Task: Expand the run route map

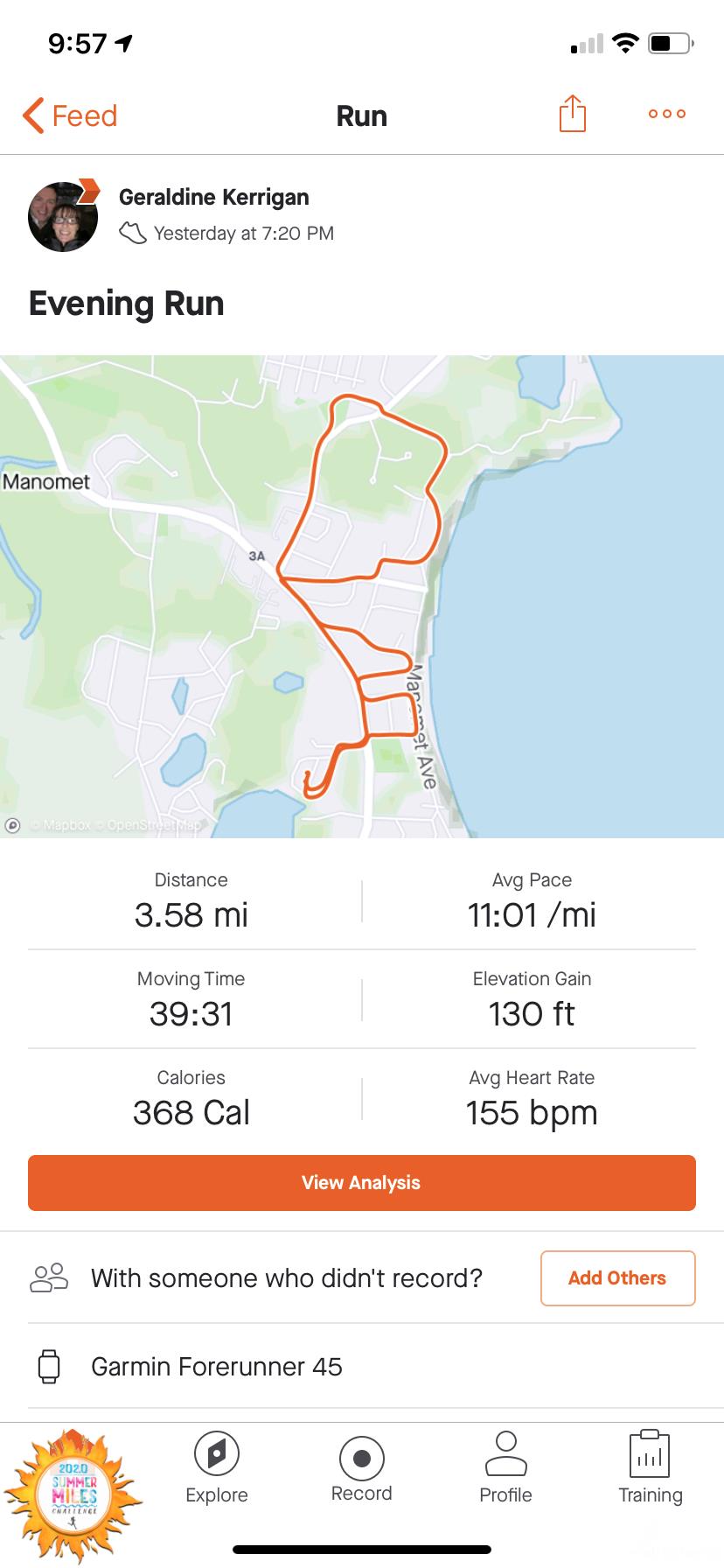Action: point(362,595)
